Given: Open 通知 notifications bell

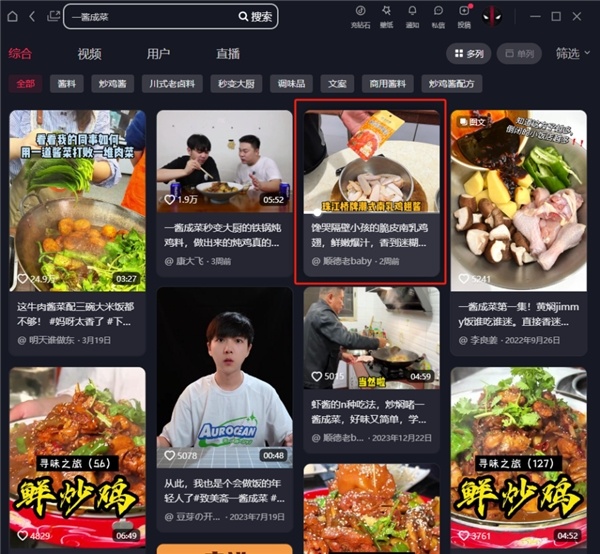Looking at the screenshot, I should (x=412, y=14).
